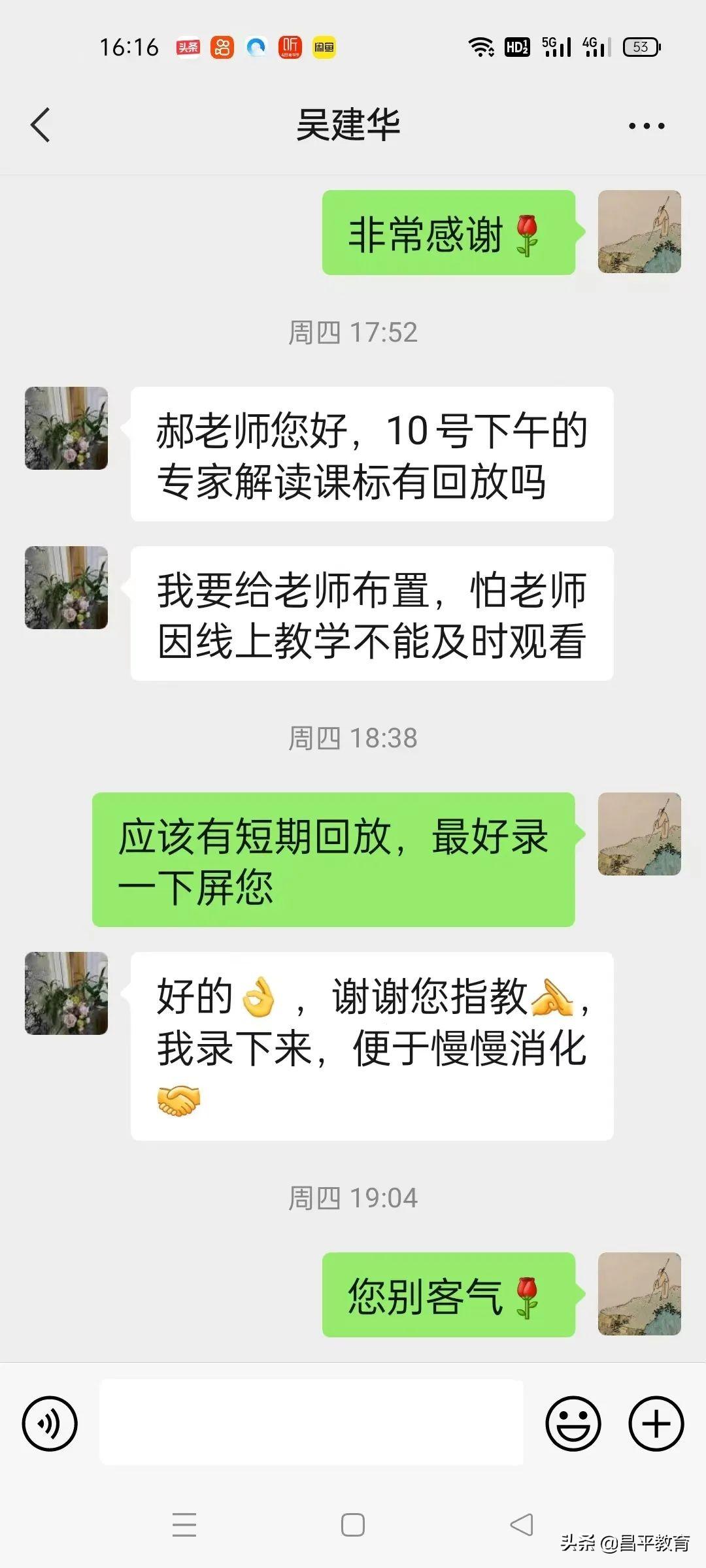Tap the system home button

click(353, 1525)
